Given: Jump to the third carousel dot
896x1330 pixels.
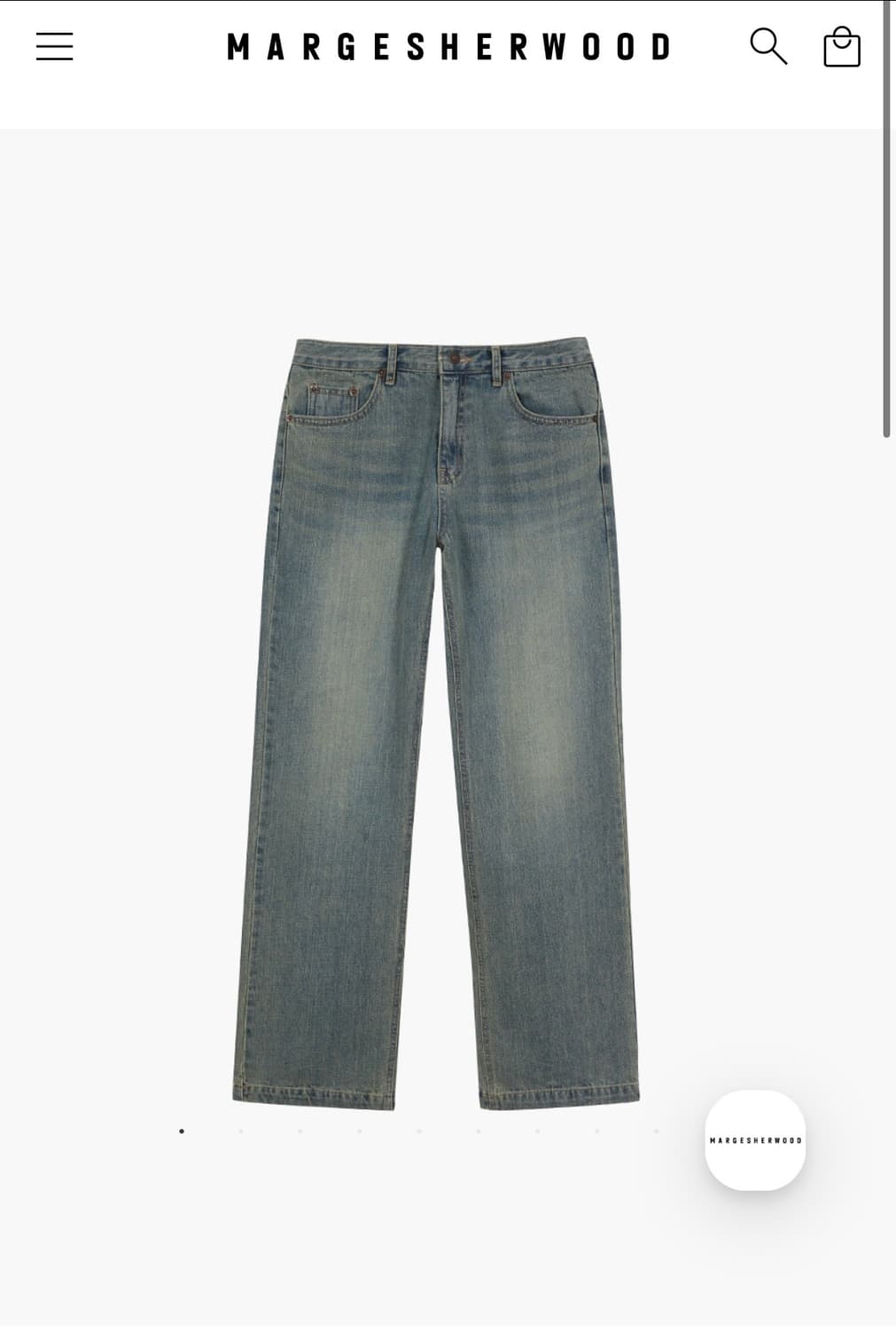Looking at the screenshot, I should coord(300,1130).
